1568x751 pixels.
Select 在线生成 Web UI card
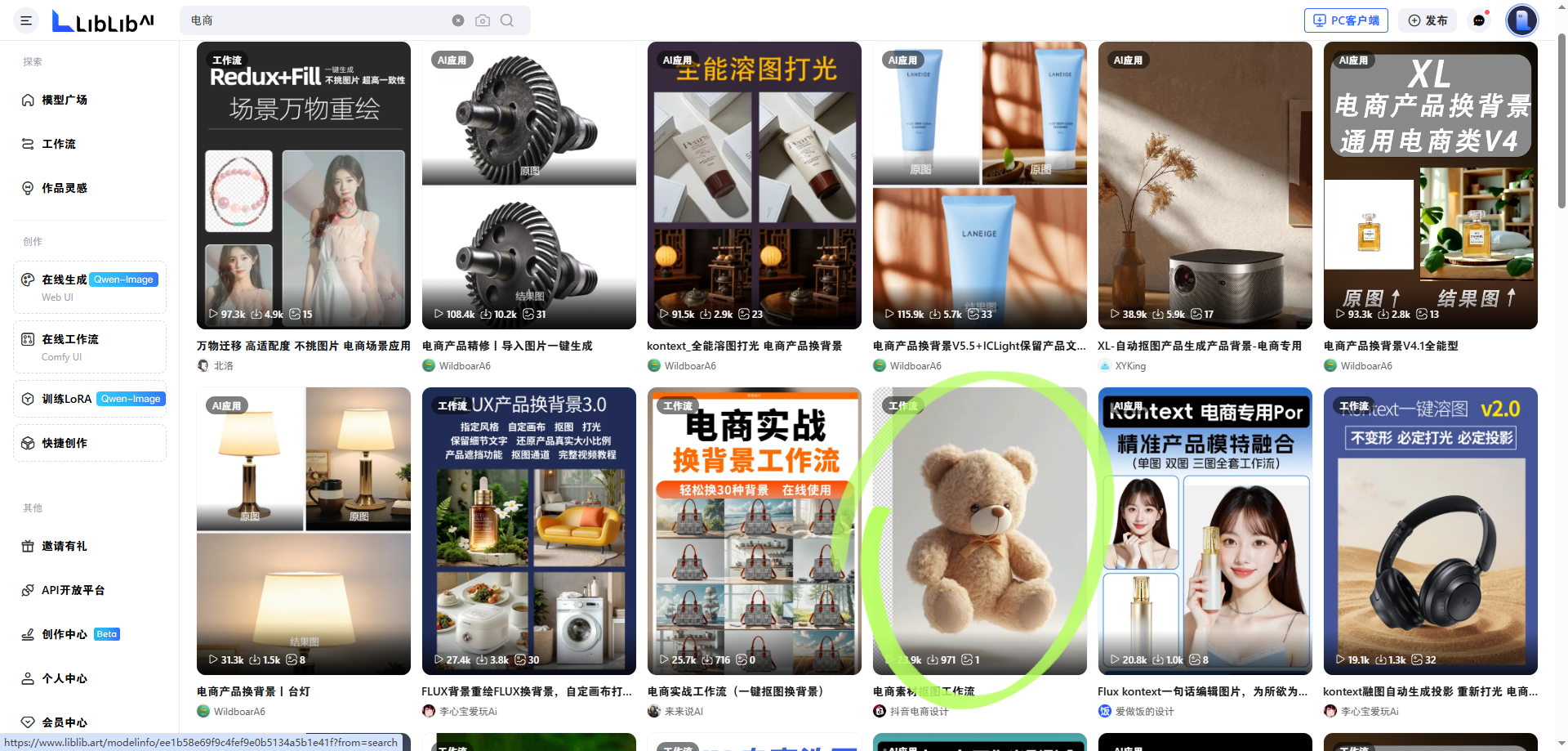click(x=90, y=287)
